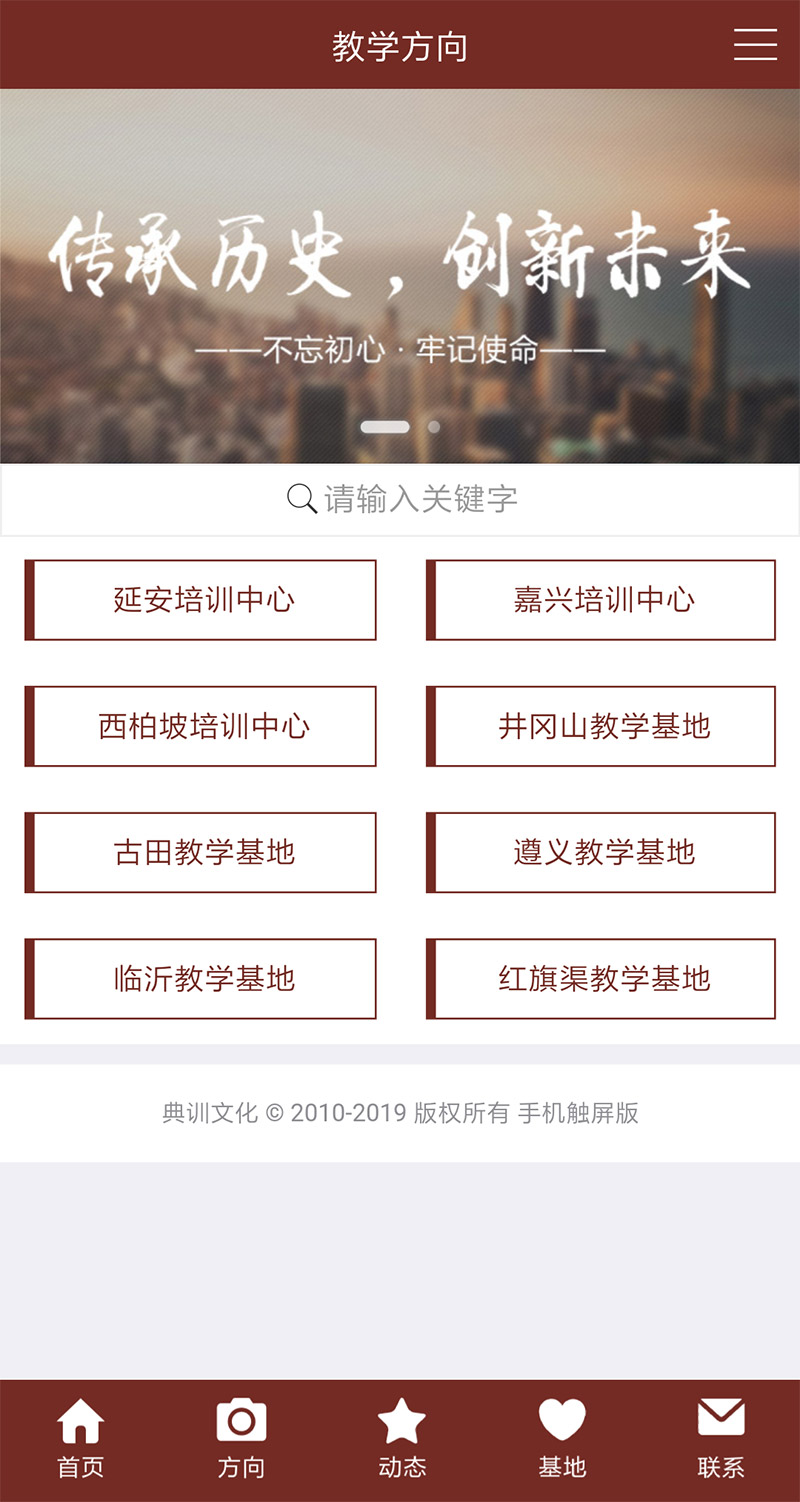The height and width of the screenshot is (1502, 800).
Task: Select 井冈山教学基地
Action: tap(601, 726)
